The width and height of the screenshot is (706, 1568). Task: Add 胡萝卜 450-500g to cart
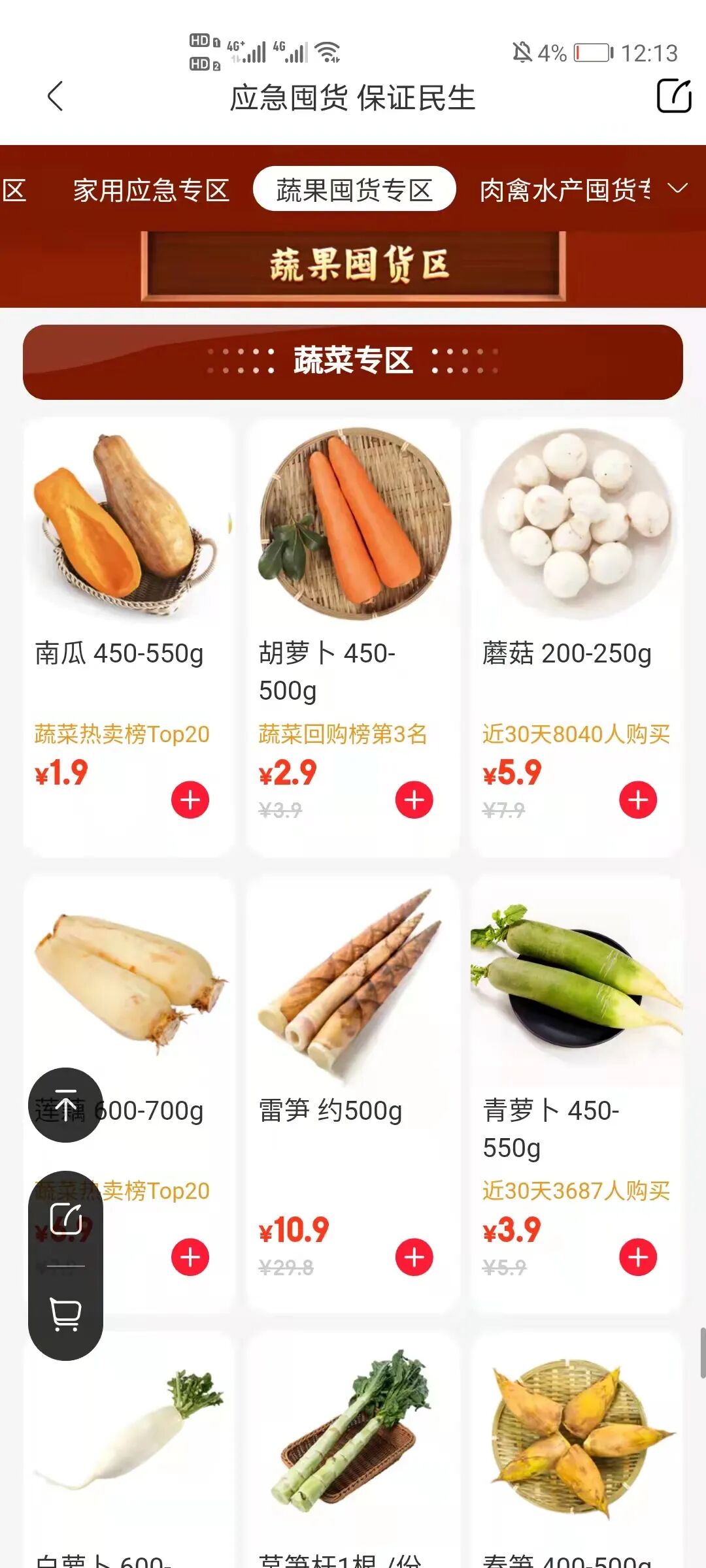point(414,800)
